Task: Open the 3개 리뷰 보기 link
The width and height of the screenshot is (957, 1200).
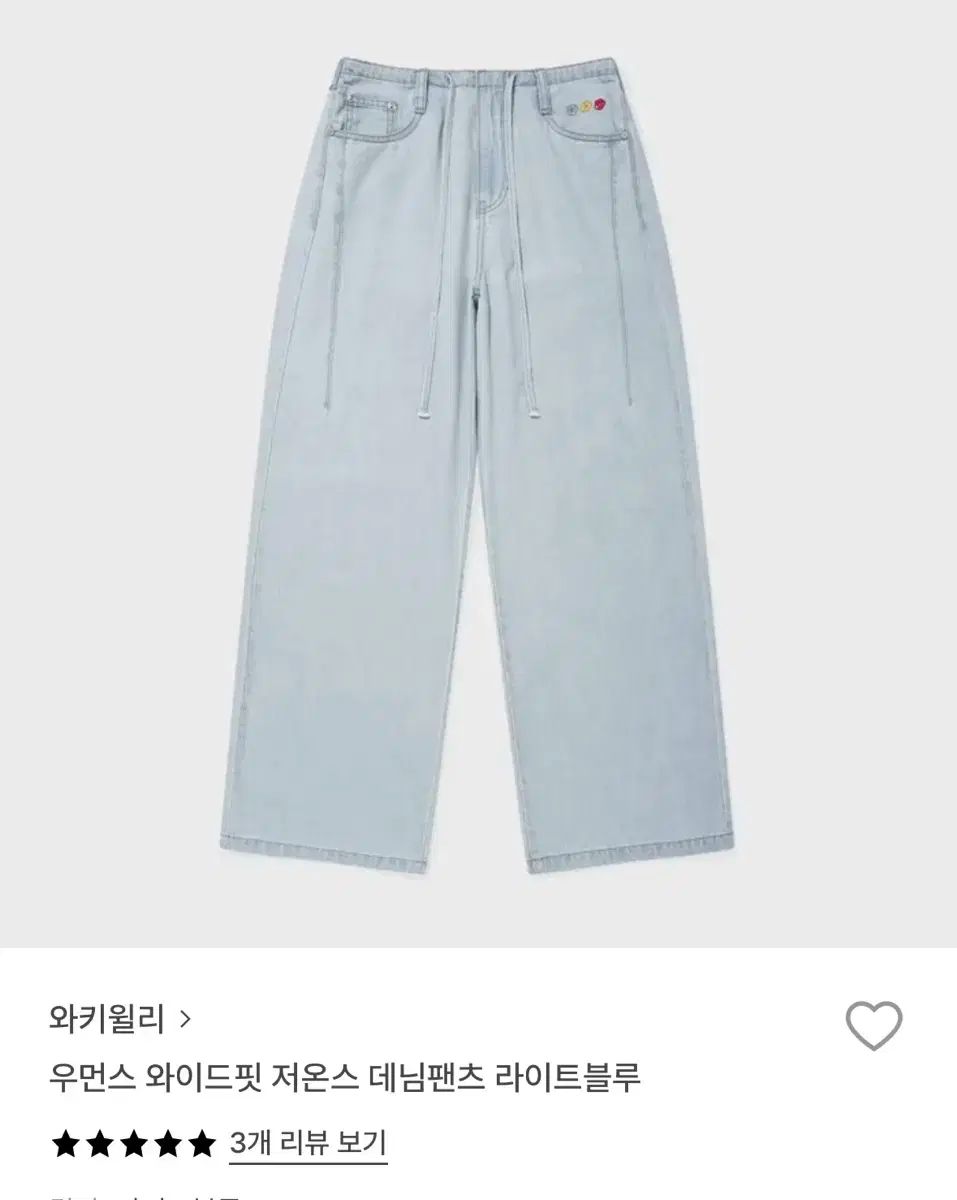Action: [x=307, y=1143]
